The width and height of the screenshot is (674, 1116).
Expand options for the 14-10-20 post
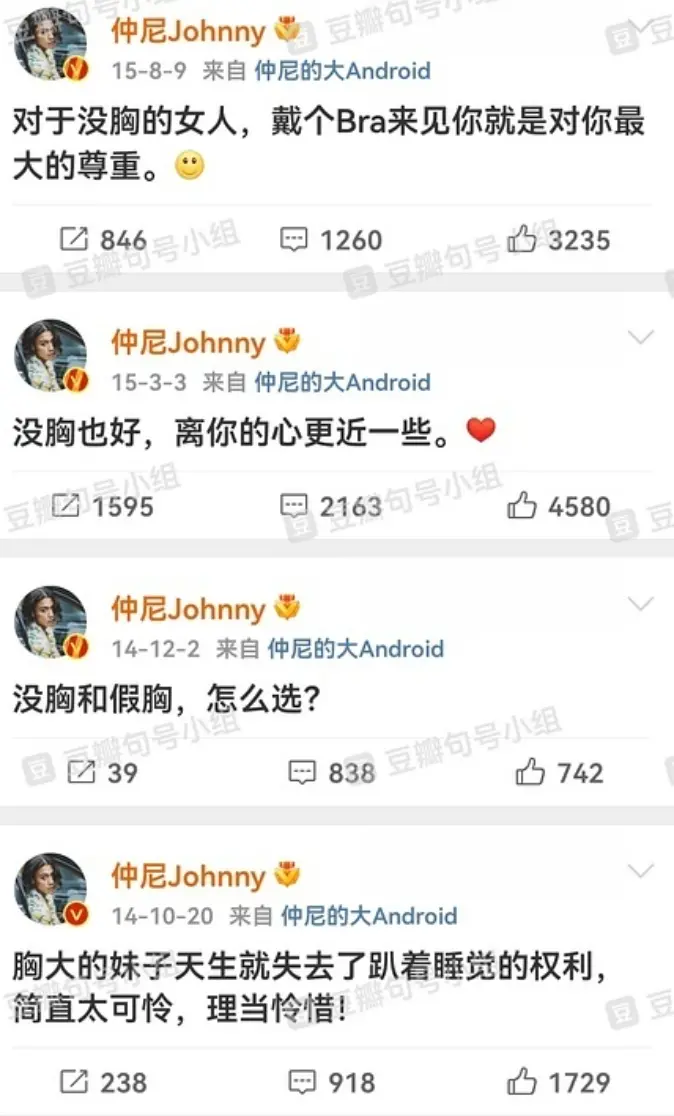tap(639, 870)
